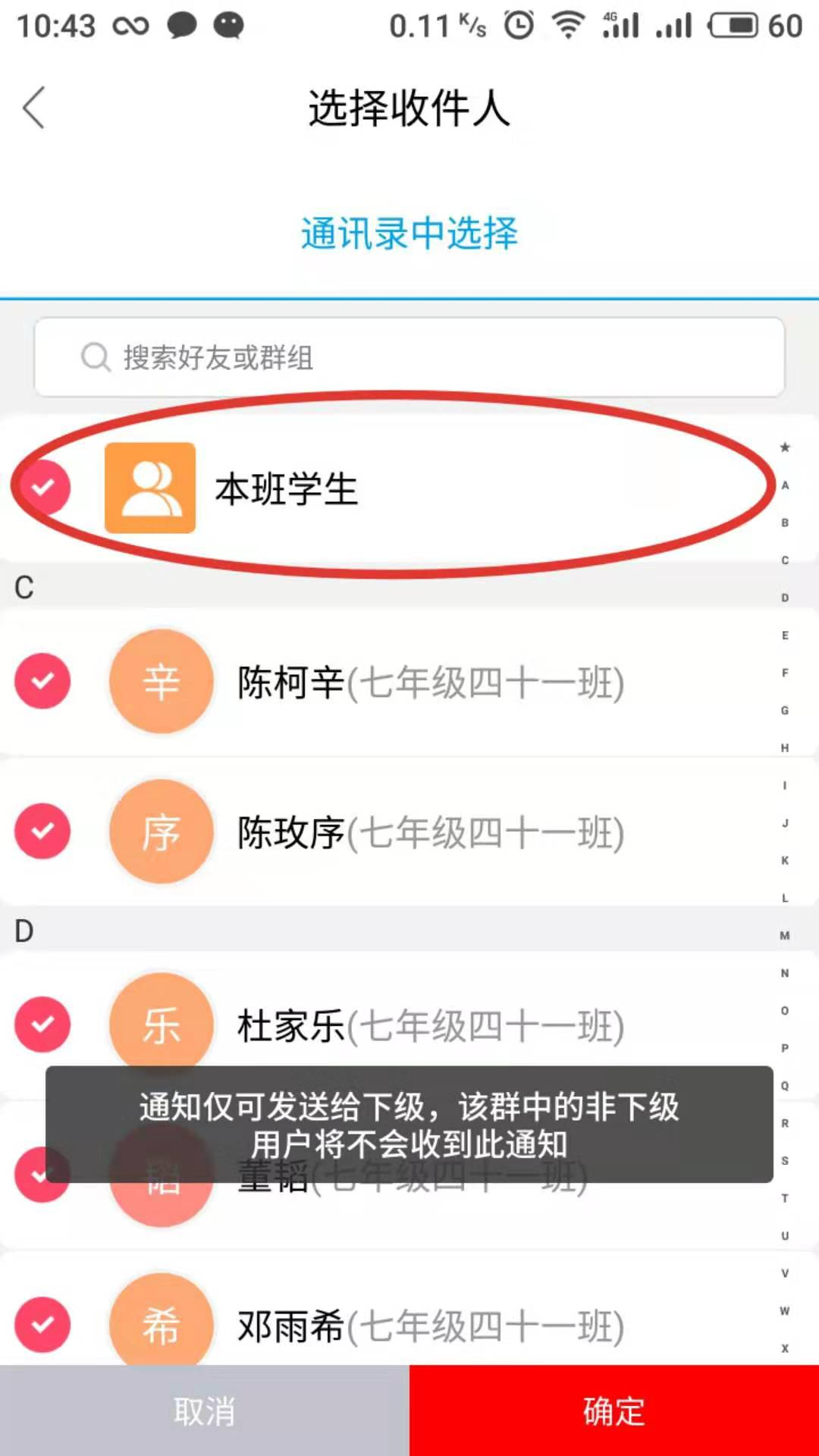Viewport: 819px width, 1456px height.
Task: Deselect 陈柯辛 by tapping the check mark
Action: (42, 681)
